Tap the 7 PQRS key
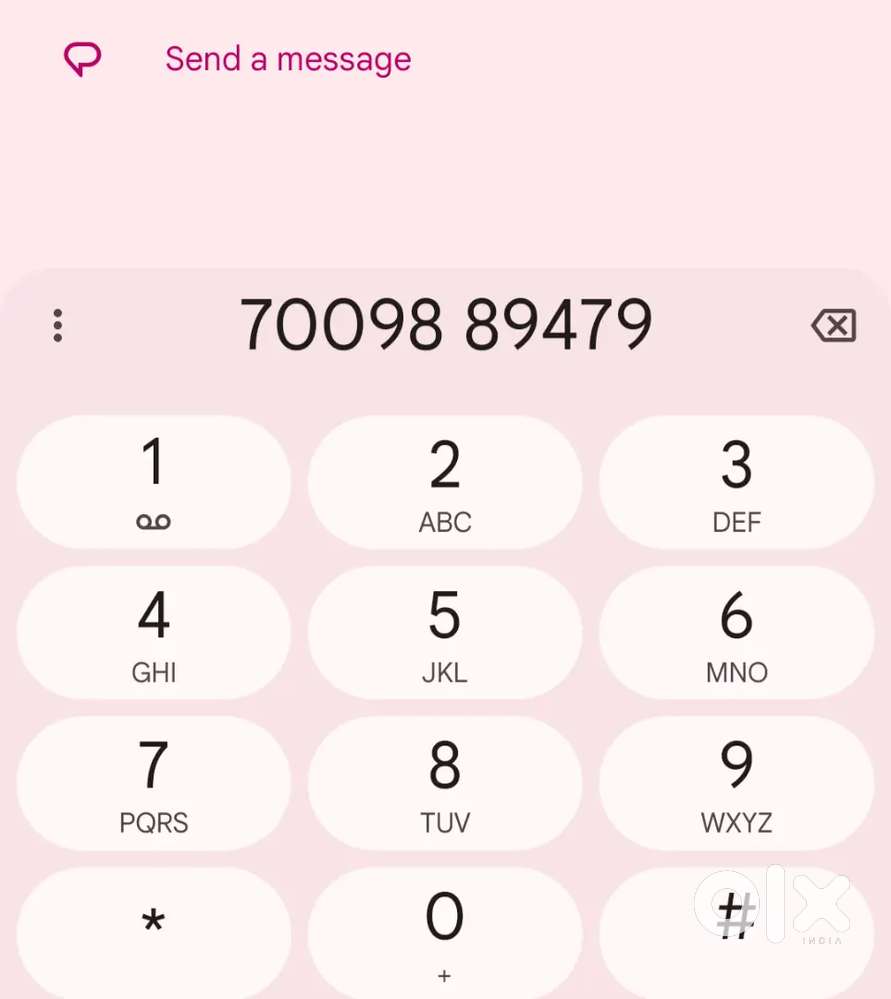 click(x=154, y=783)
